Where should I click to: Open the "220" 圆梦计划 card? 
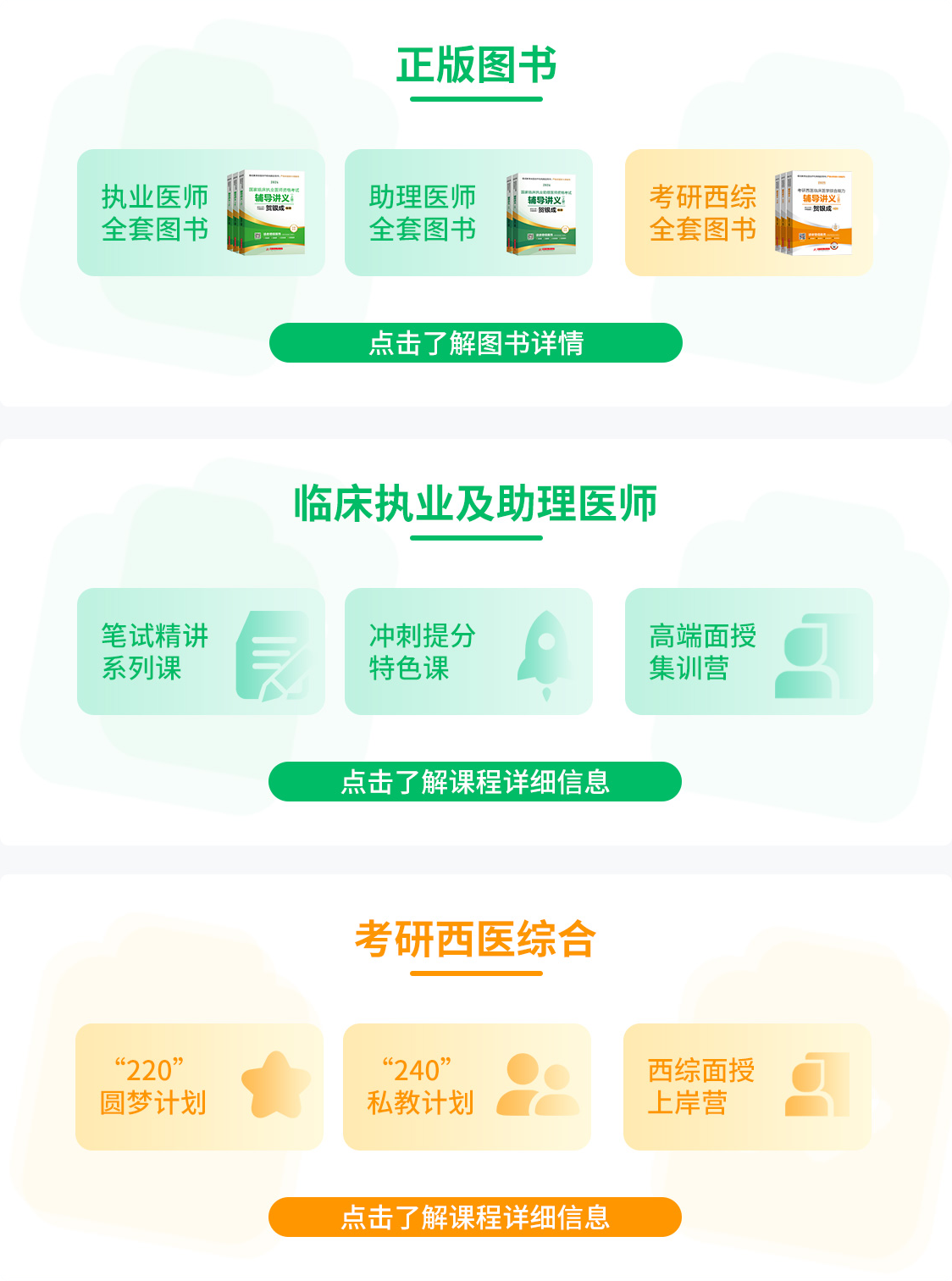199,1087
